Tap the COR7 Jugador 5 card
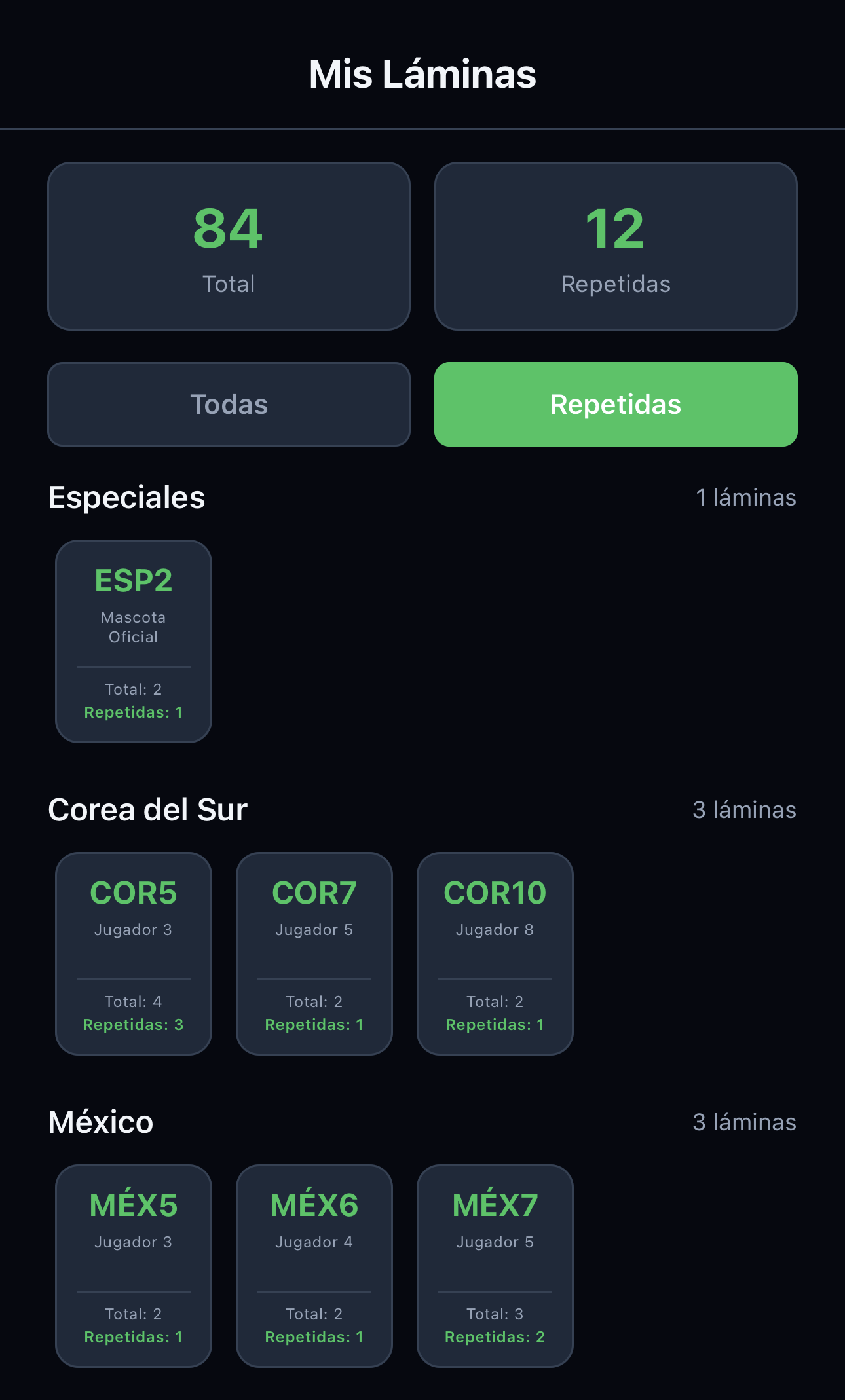Image resolution: width=845 pixels, height=1400 pixels. [314, 953]
